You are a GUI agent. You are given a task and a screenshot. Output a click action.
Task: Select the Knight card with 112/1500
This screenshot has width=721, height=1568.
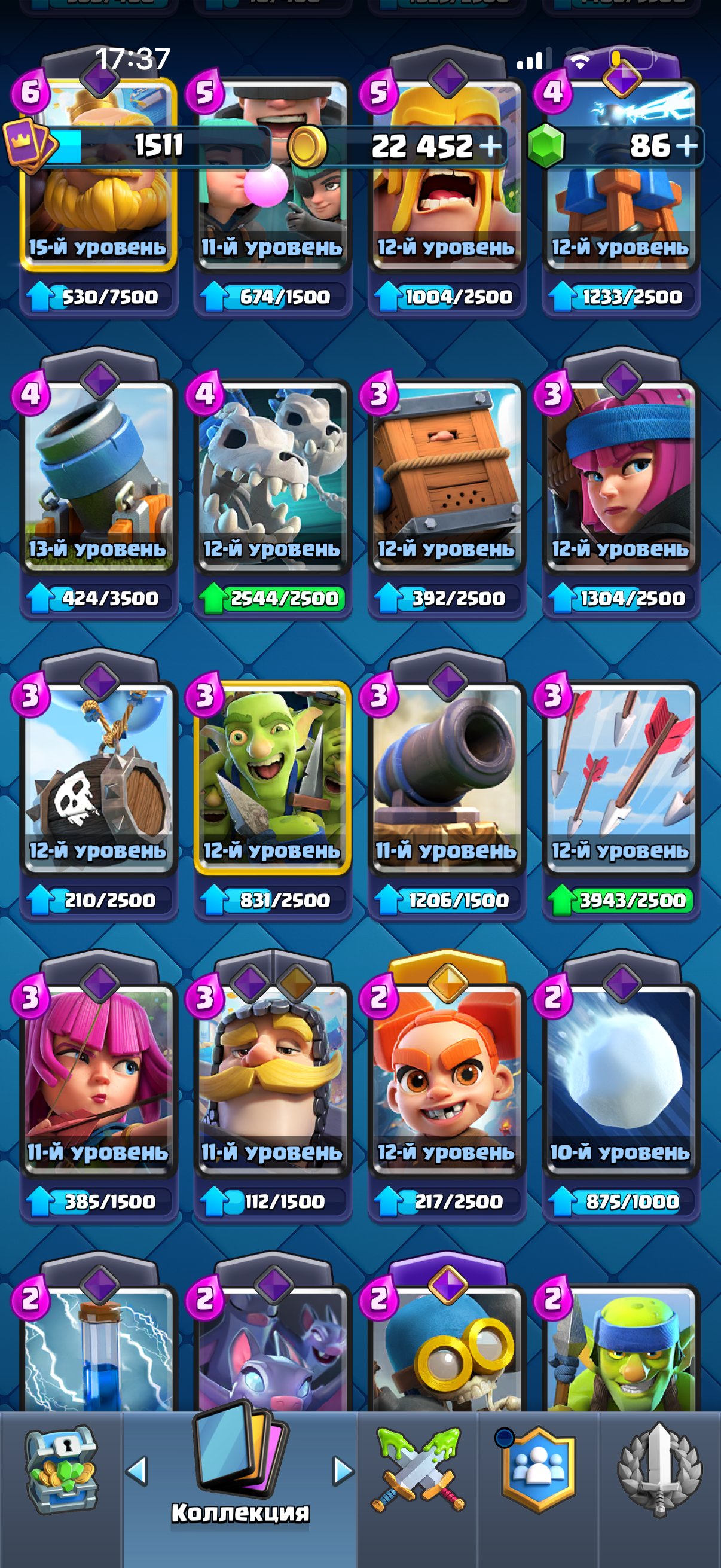coord(273,1079)
